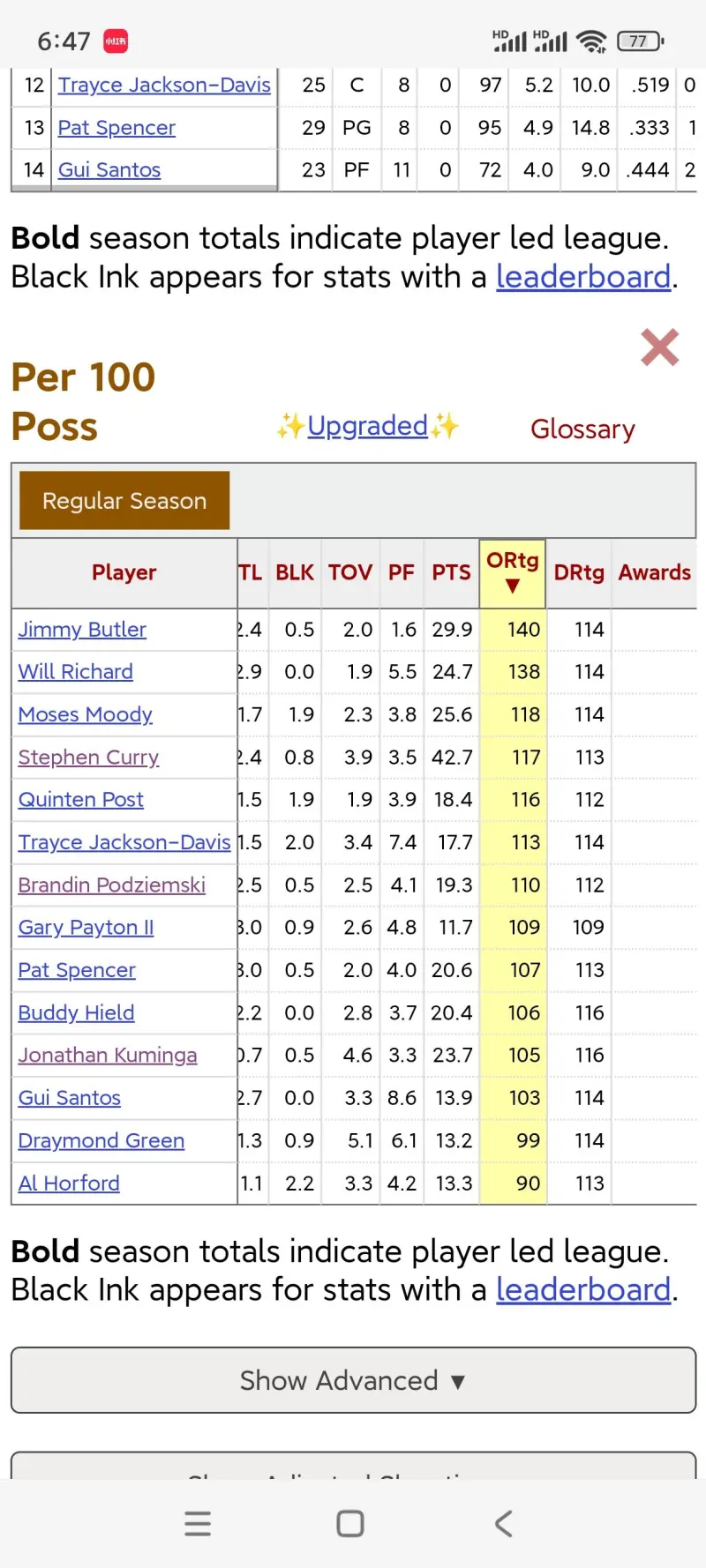Screen dimensions: 706x1568
Task: Open Quinten Post's profile
Action: pyautogui.click(x=81, y=800)
